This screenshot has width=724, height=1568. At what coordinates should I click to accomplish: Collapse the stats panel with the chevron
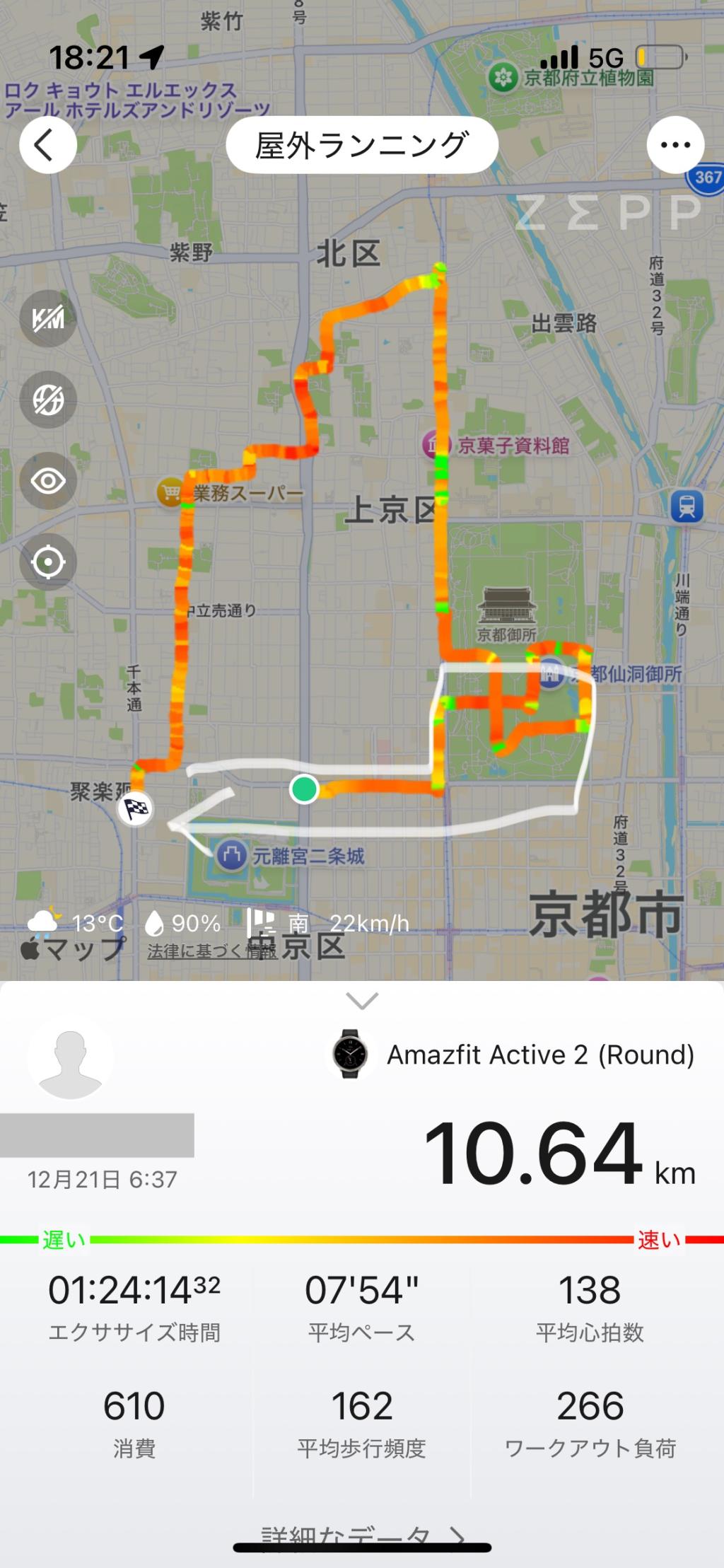(362, 1001)
